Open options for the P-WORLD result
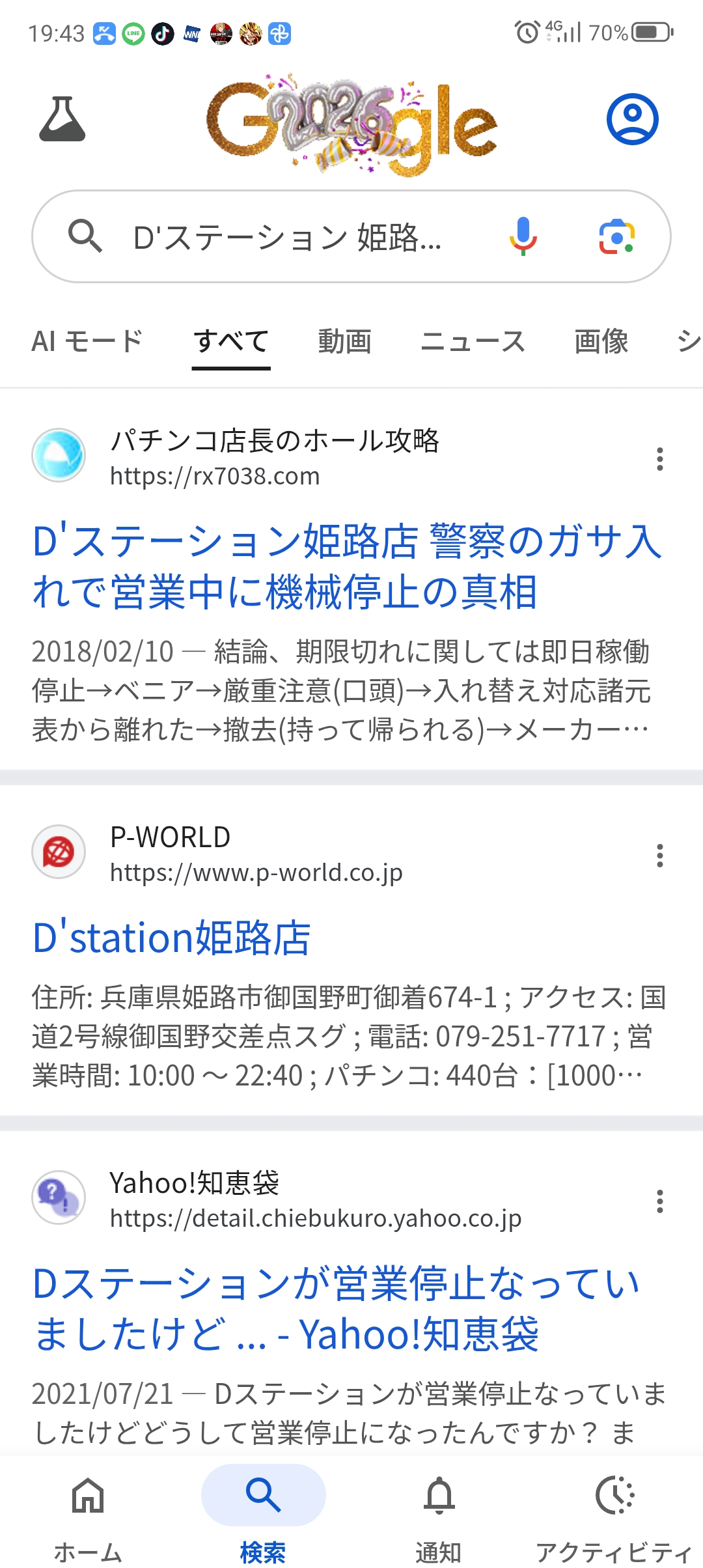 (660, 856)
